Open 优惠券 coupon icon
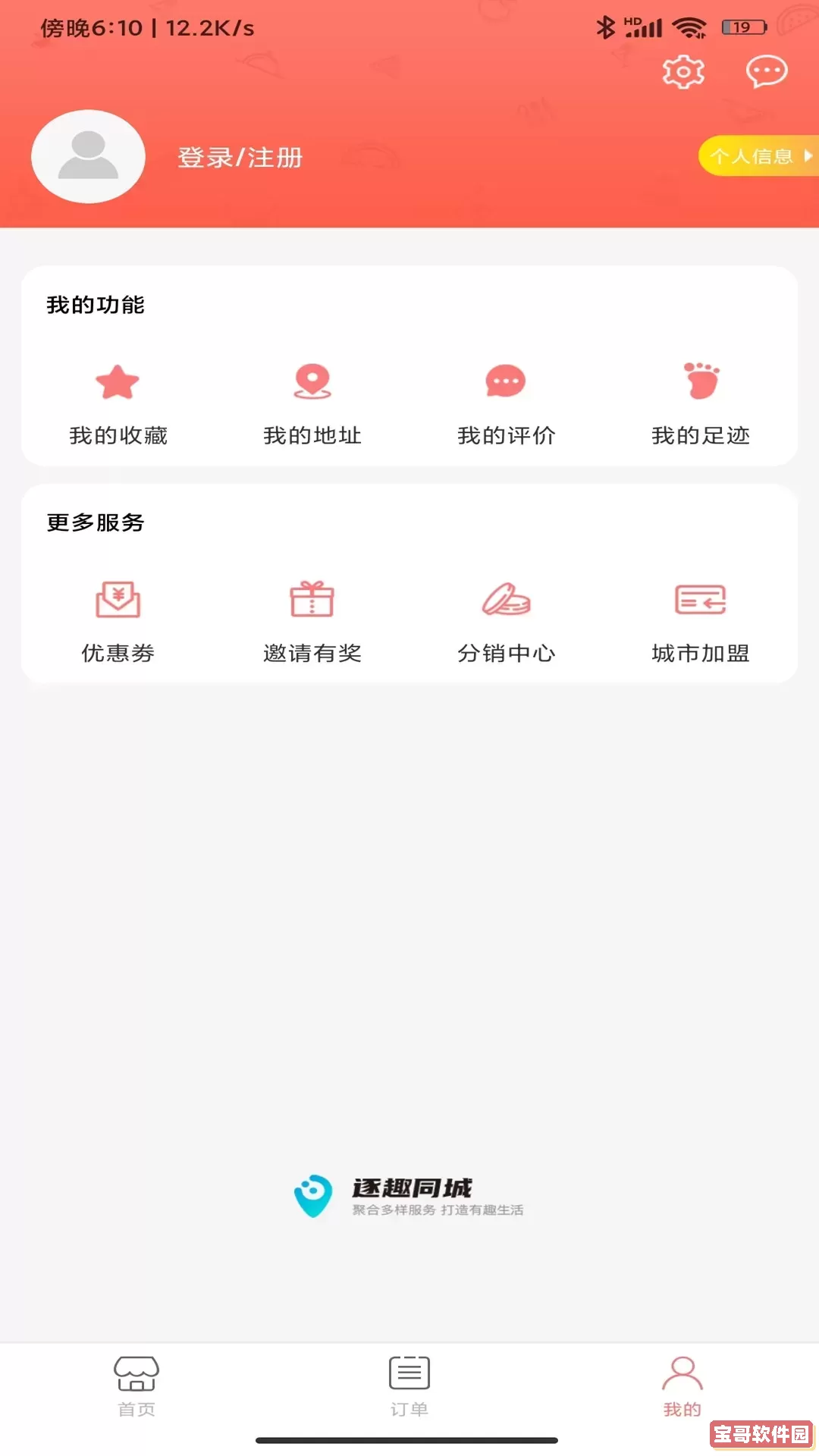819x1456 pixels. click(118, 600)
